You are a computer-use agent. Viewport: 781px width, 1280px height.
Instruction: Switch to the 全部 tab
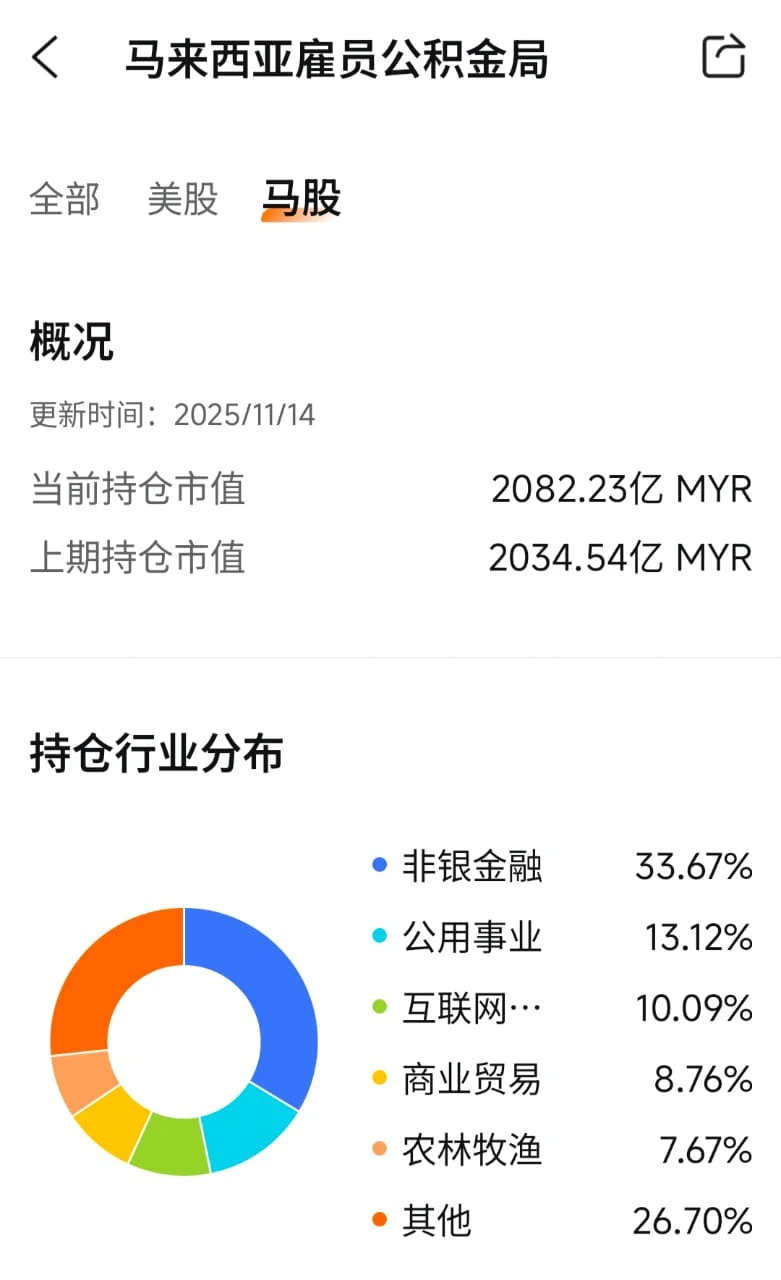click(63, 199)
